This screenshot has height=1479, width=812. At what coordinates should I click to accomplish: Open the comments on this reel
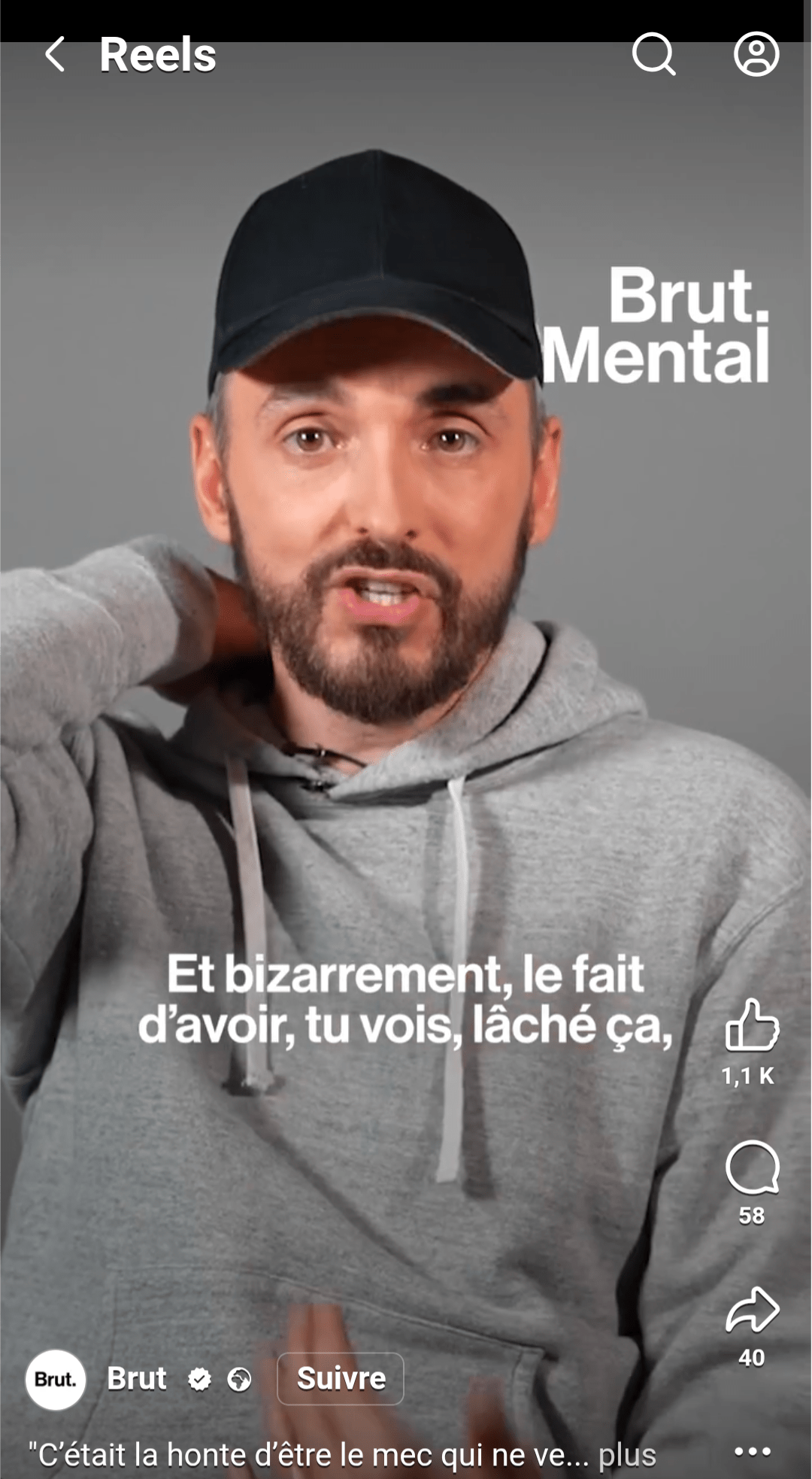[x=751, y=1168]
